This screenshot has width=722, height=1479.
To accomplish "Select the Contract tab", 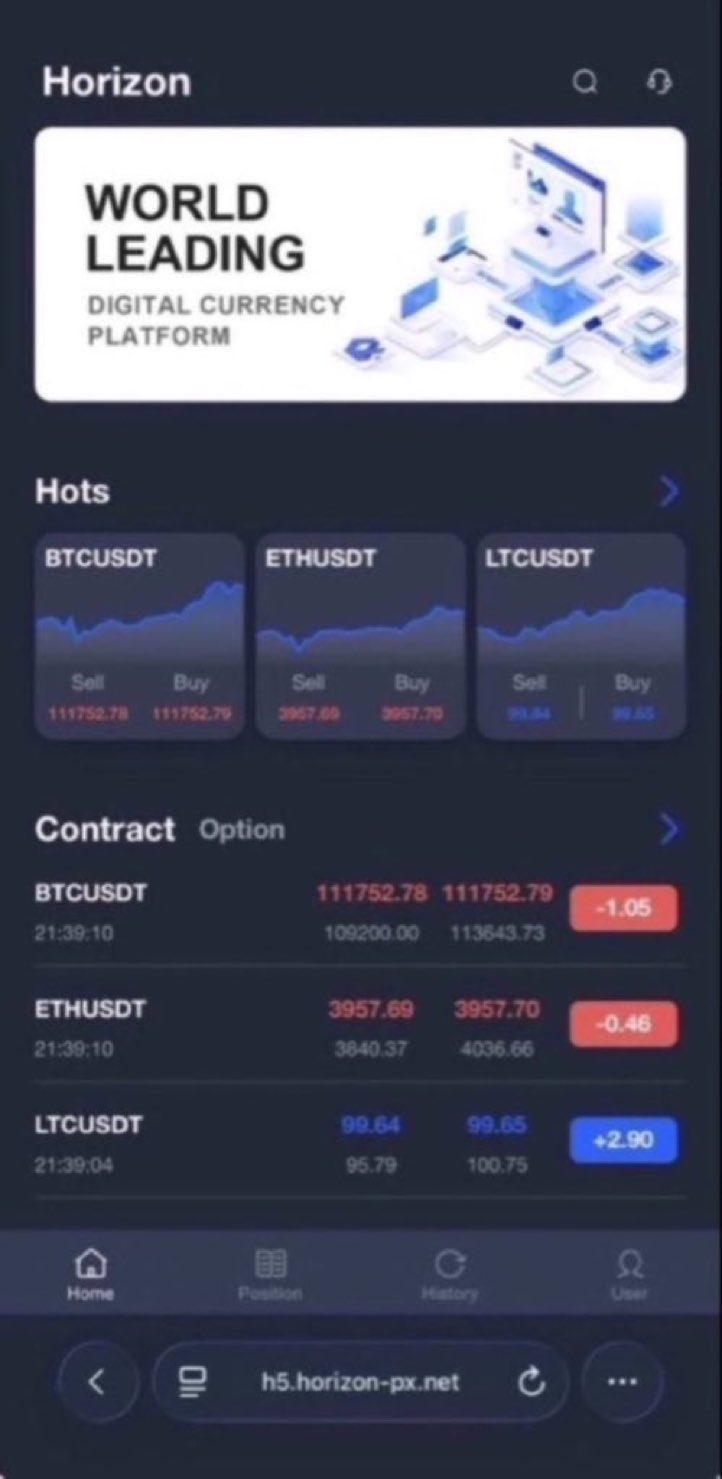I will (105, 829).
